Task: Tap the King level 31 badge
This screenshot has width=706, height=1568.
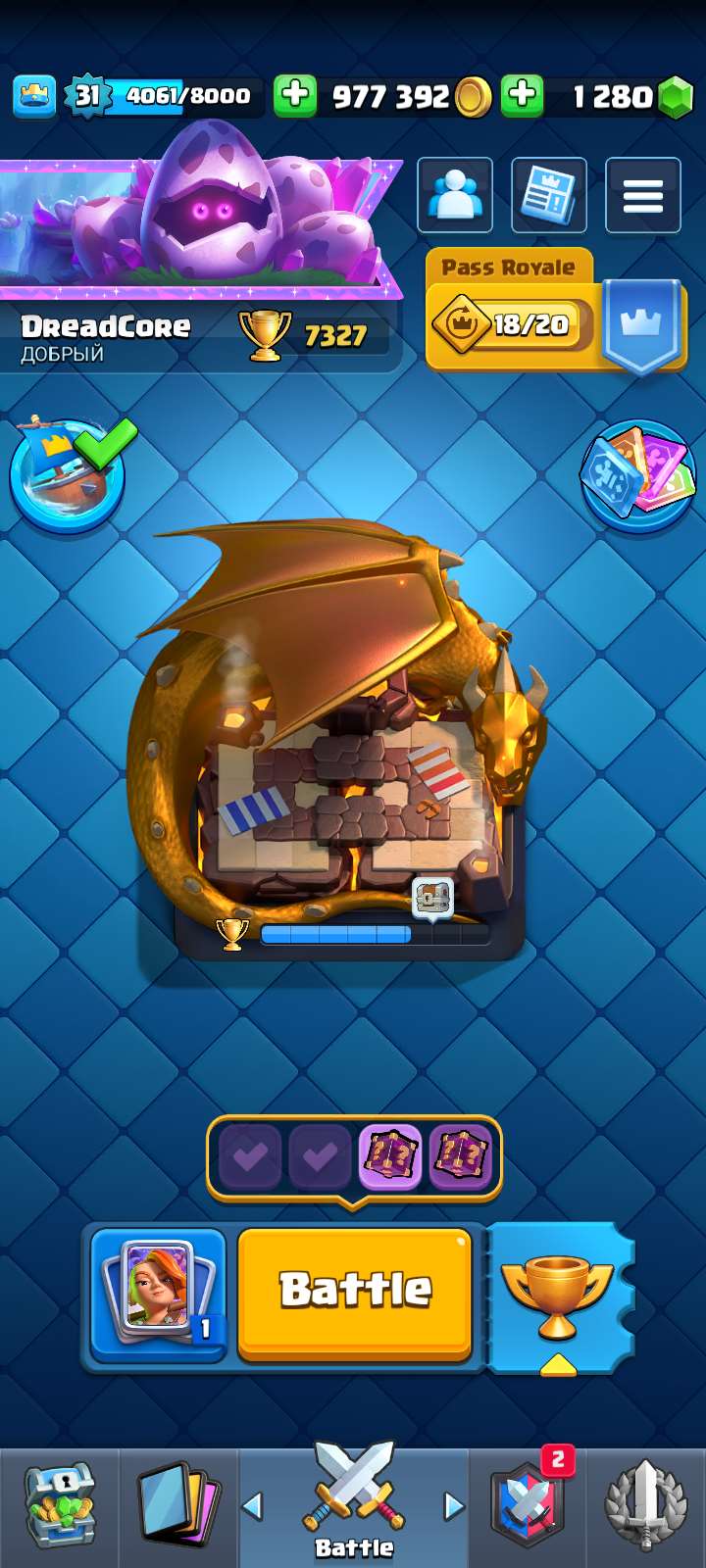Action: [x=87, y=95]
